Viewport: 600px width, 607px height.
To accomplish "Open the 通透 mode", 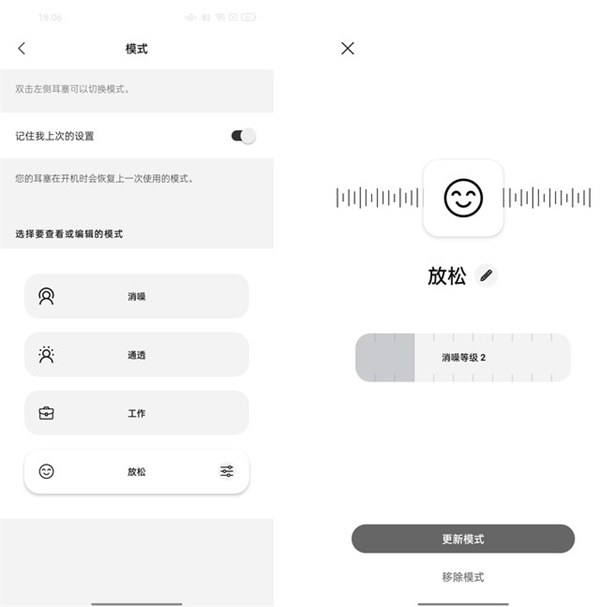I will click(x=137, y=354).
